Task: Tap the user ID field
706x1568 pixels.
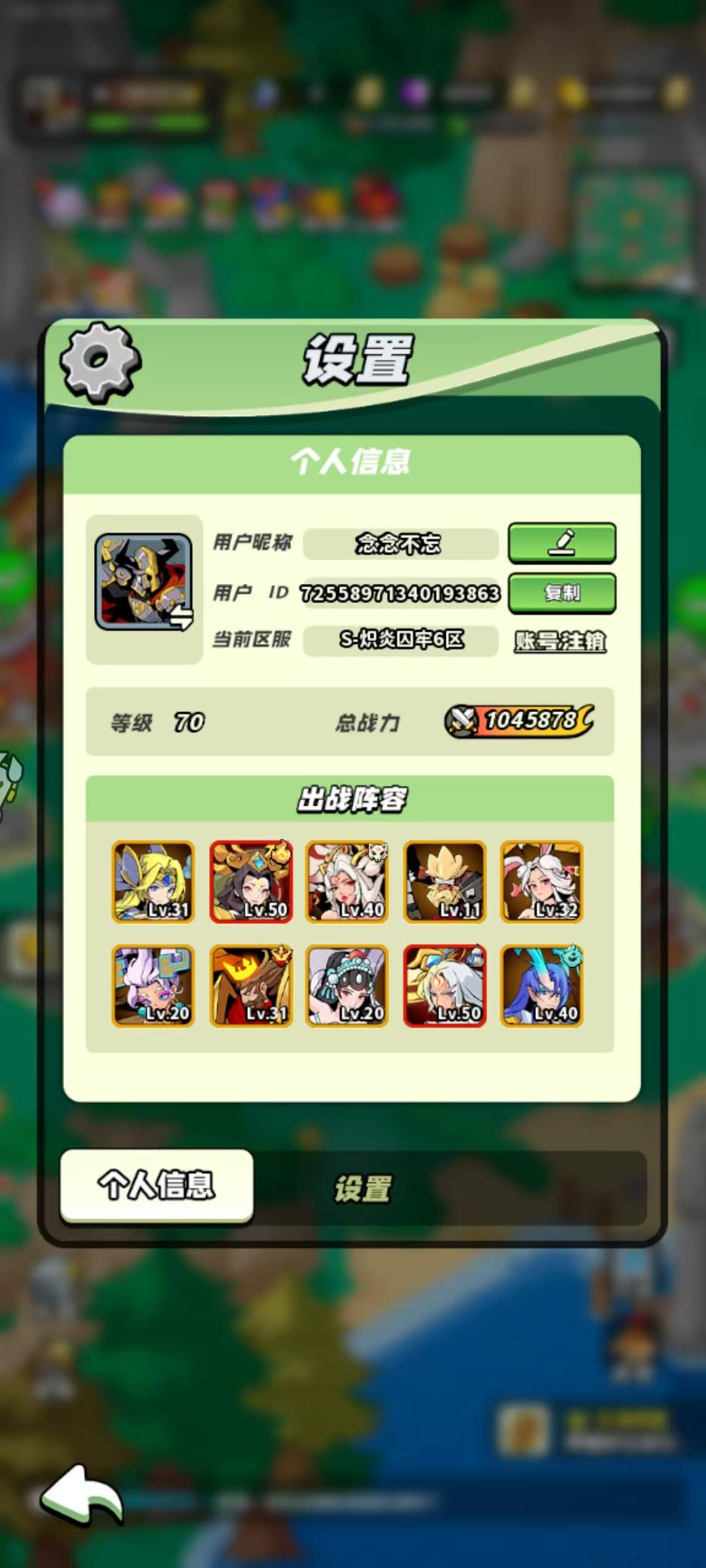Action: pos(400,593)
